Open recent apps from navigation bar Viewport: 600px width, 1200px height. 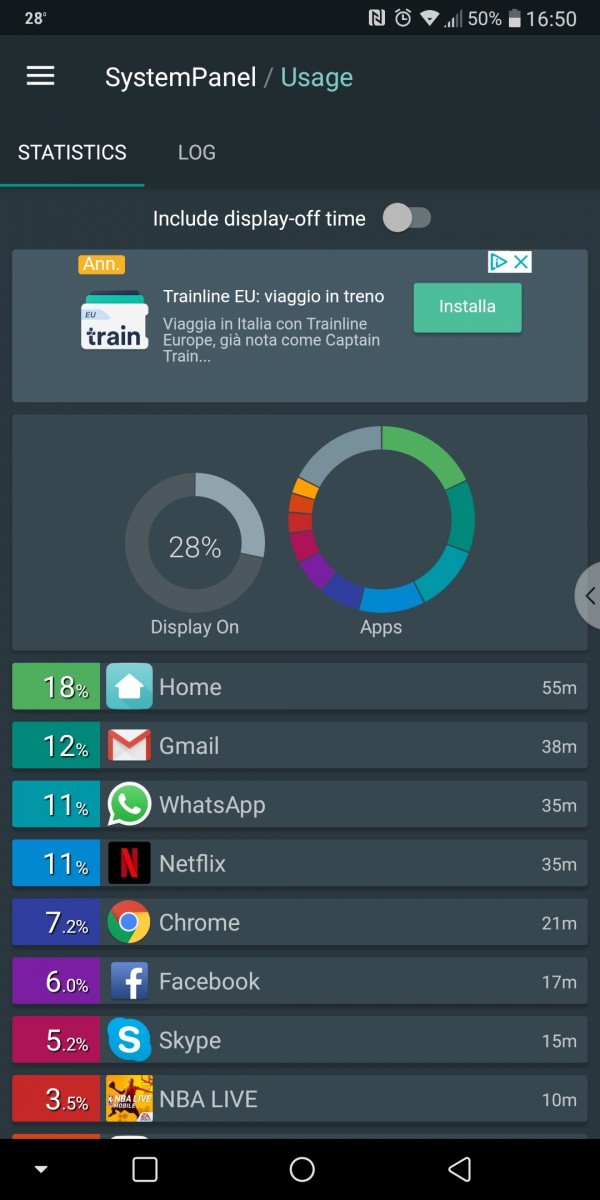tap(145, 1169)
